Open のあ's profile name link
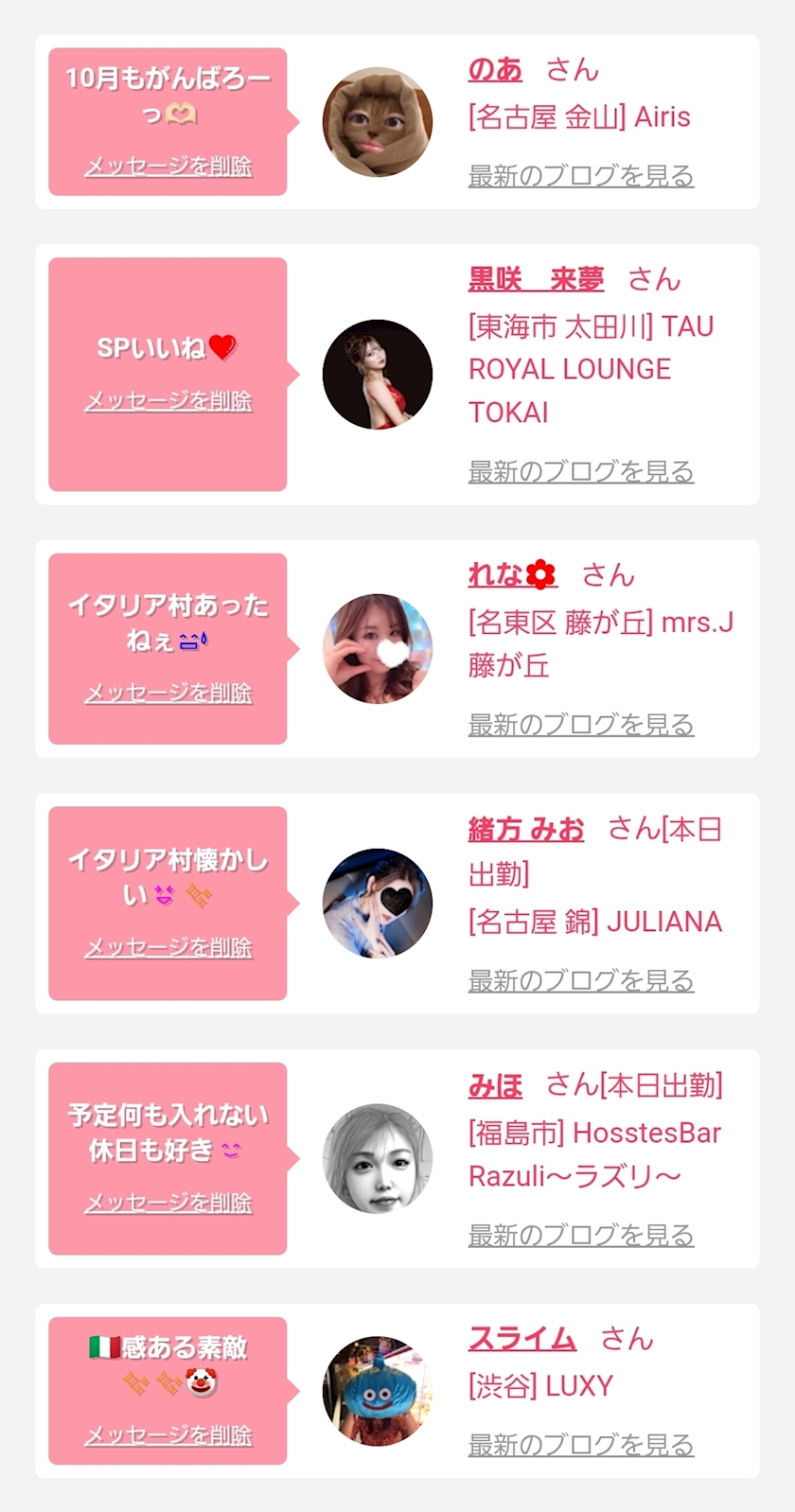This screenshot has width=795, height=1512. (x=495, y=70)
